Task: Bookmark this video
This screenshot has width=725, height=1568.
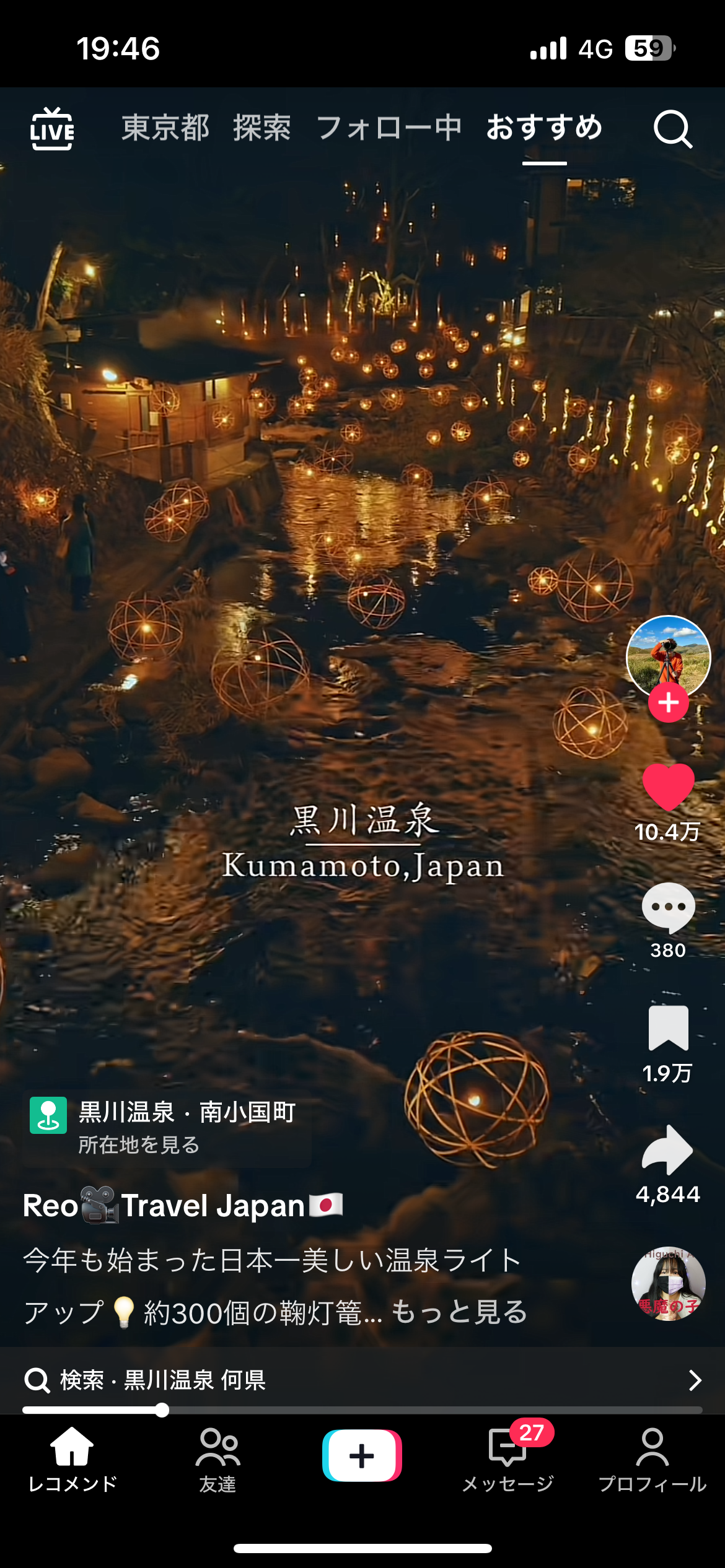Action: [668, 1028]
